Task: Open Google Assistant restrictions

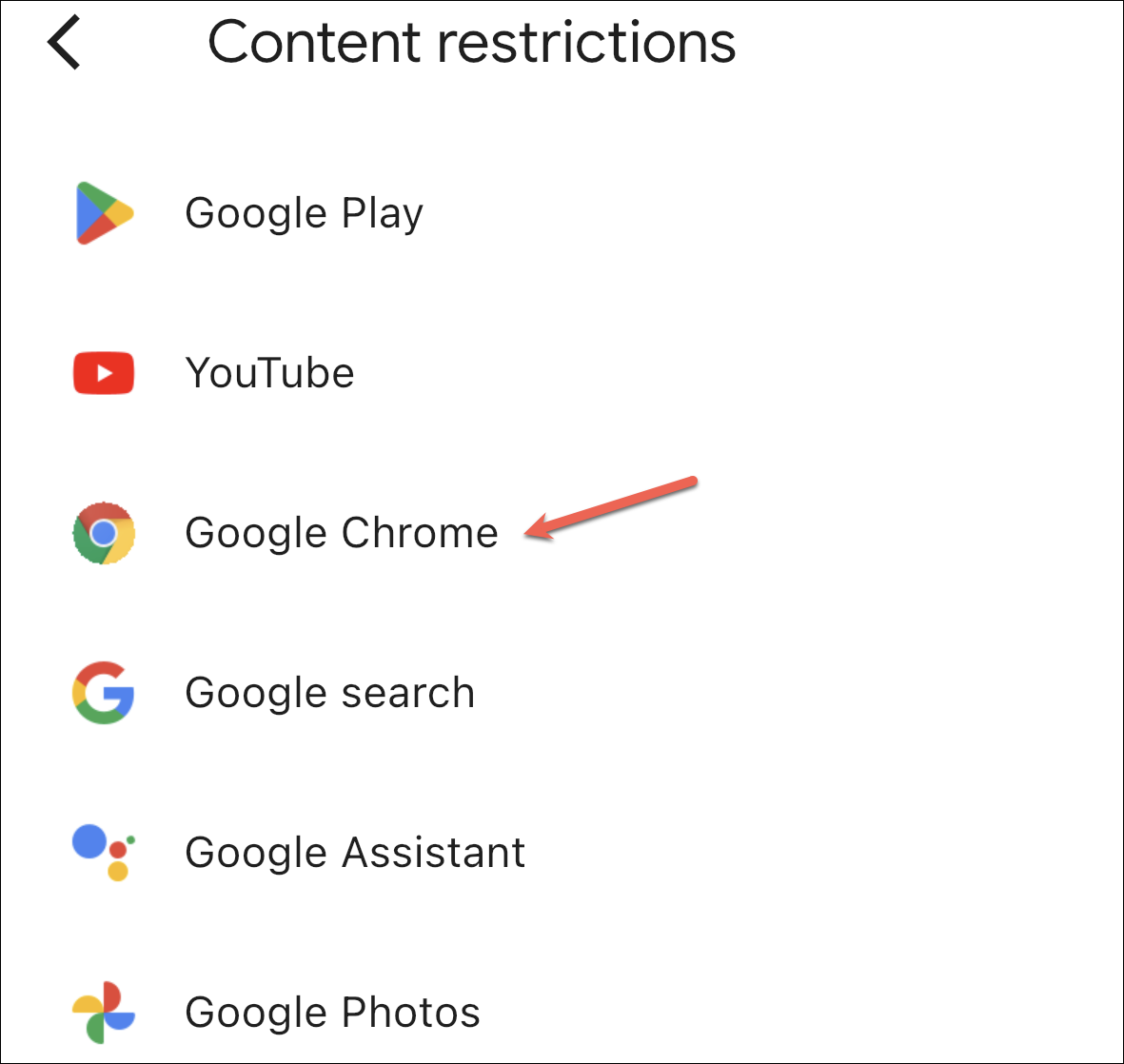Action: point(354,853)
